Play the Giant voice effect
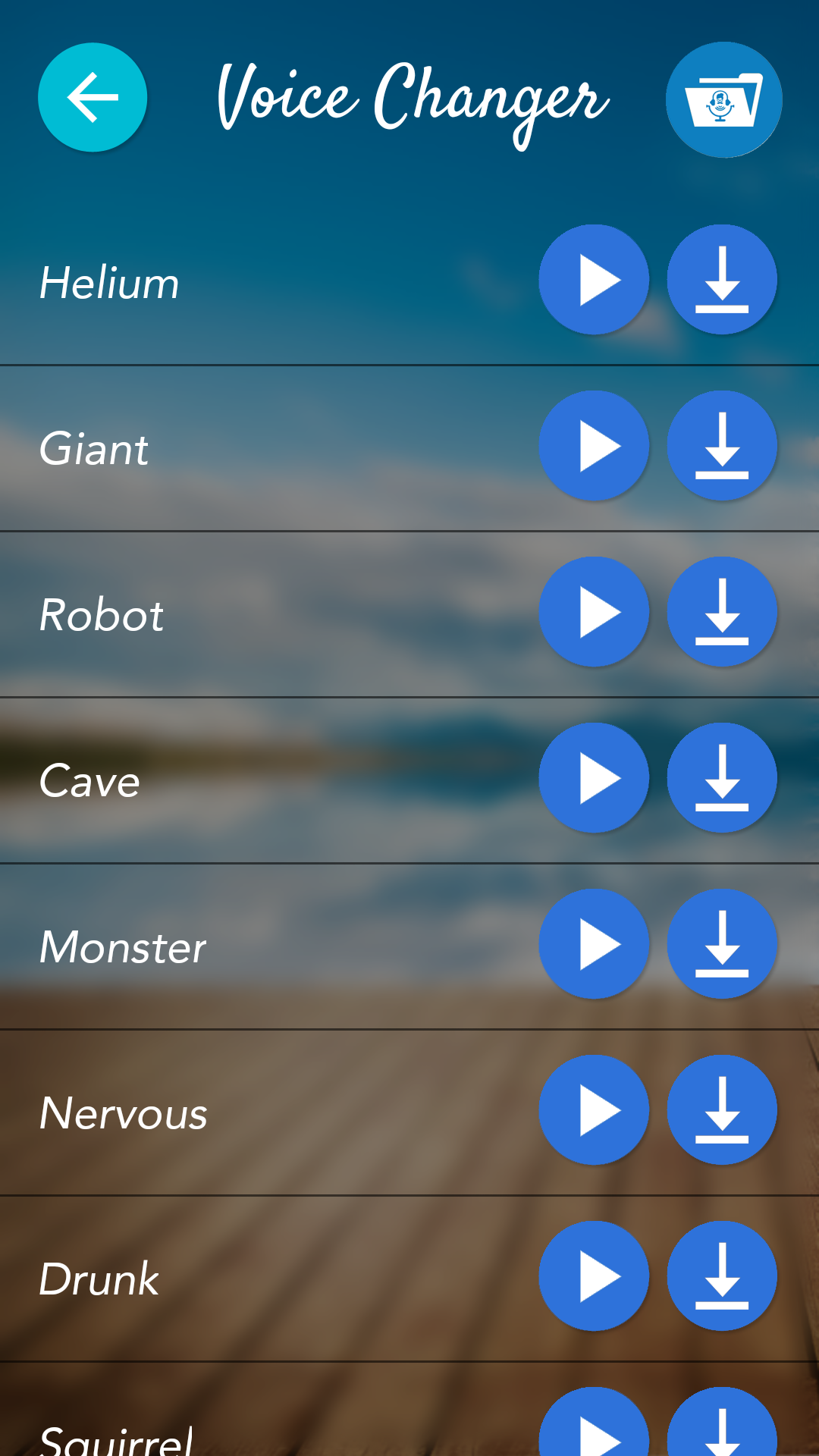Screen dimensions: 819x1456 point(595,446)
